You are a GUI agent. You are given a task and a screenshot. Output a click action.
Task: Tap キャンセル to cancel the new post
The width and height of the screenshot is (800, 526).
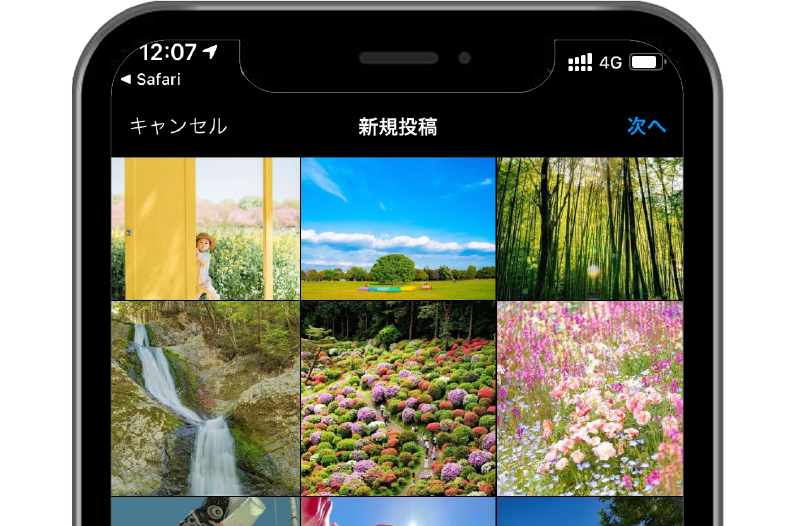[x=179, y=127]
